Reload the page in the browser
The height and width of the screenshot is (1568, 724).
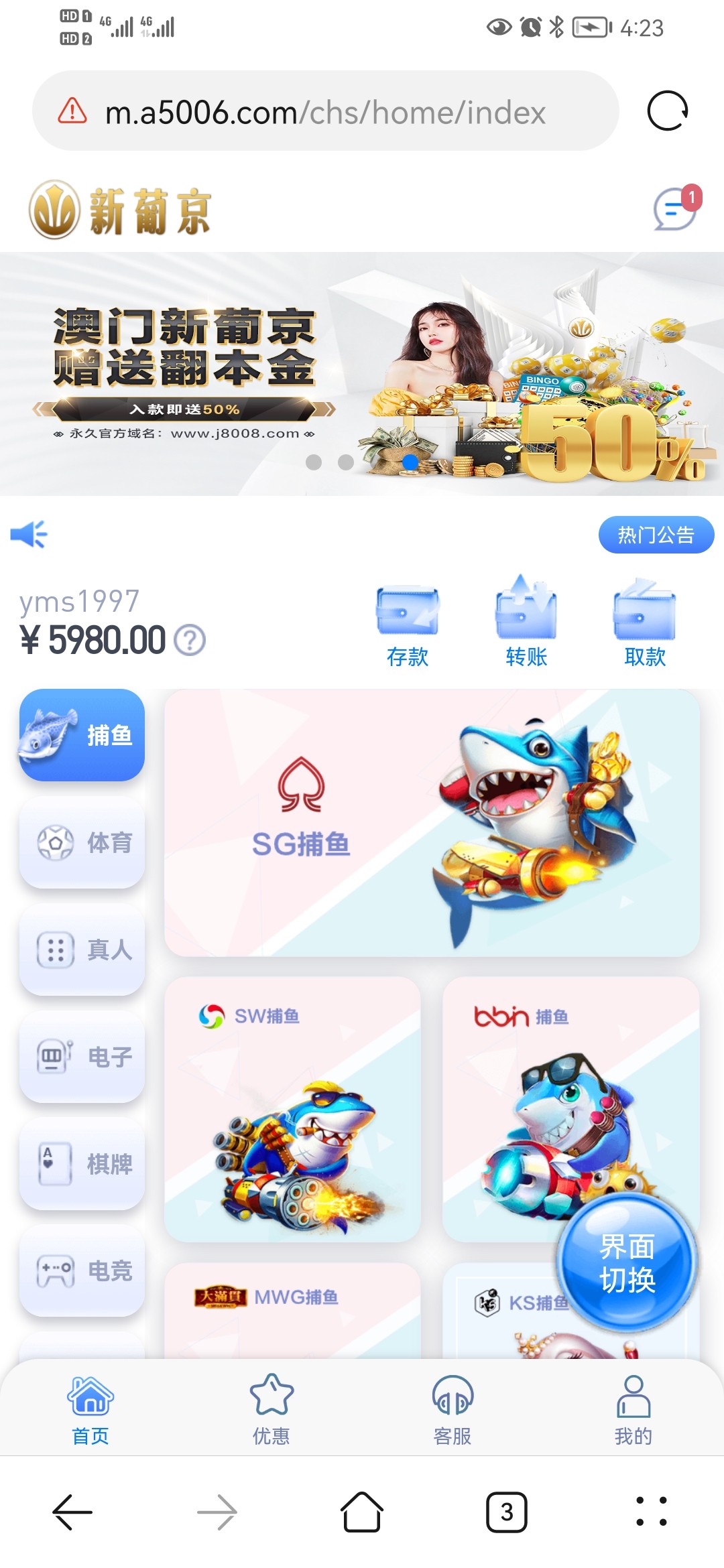667,111
